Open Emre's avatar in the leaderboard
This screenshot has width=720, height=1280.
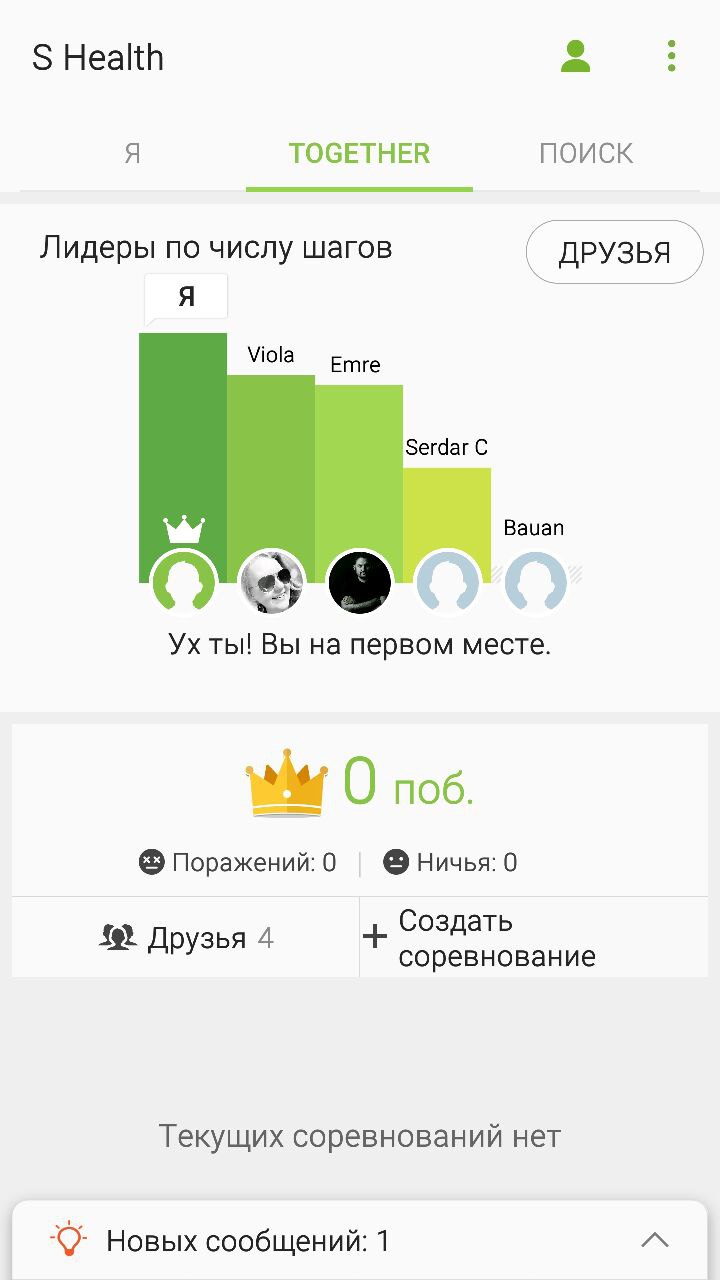[x=359, y=582]
